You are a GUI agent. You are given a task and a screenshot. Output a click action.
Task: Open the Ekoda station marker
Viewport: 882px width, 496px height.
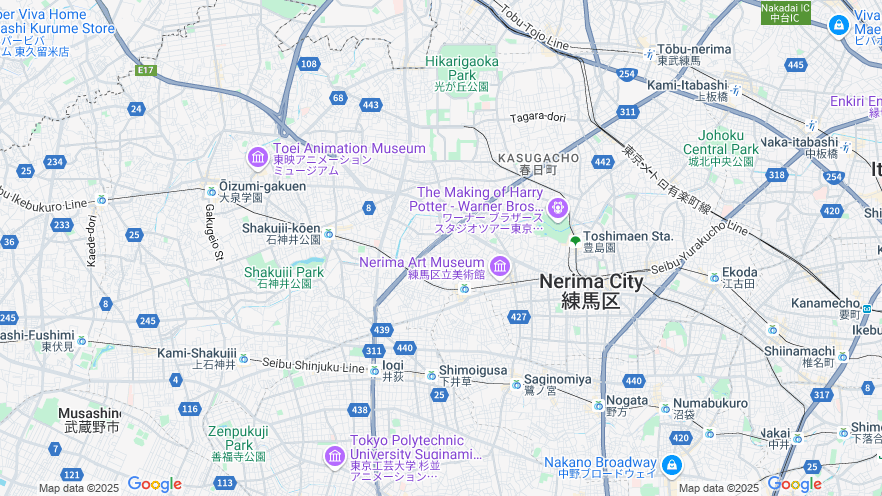714,278
